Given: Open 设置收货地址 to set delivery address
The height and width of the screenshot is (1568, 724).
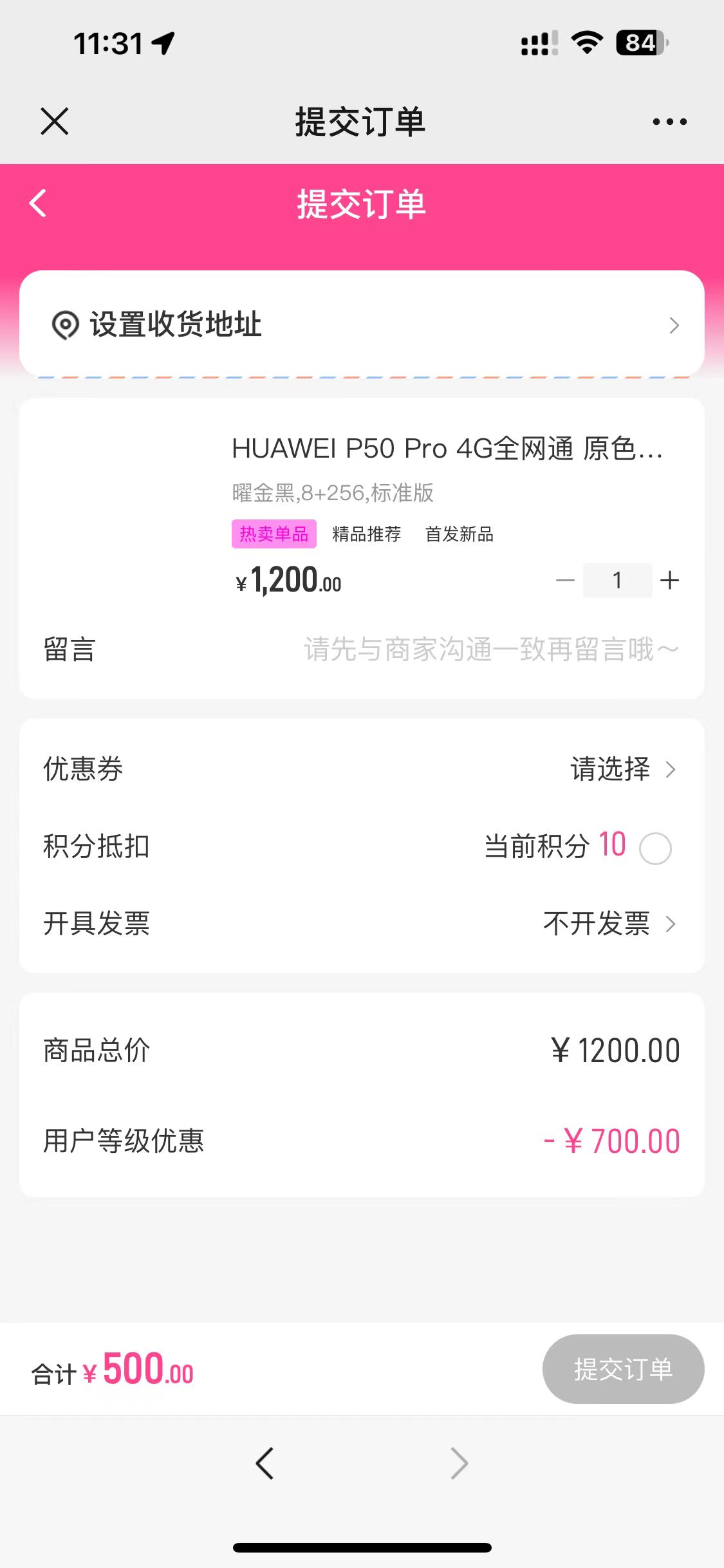Looking at the screenshot, I should pos(362,324).
